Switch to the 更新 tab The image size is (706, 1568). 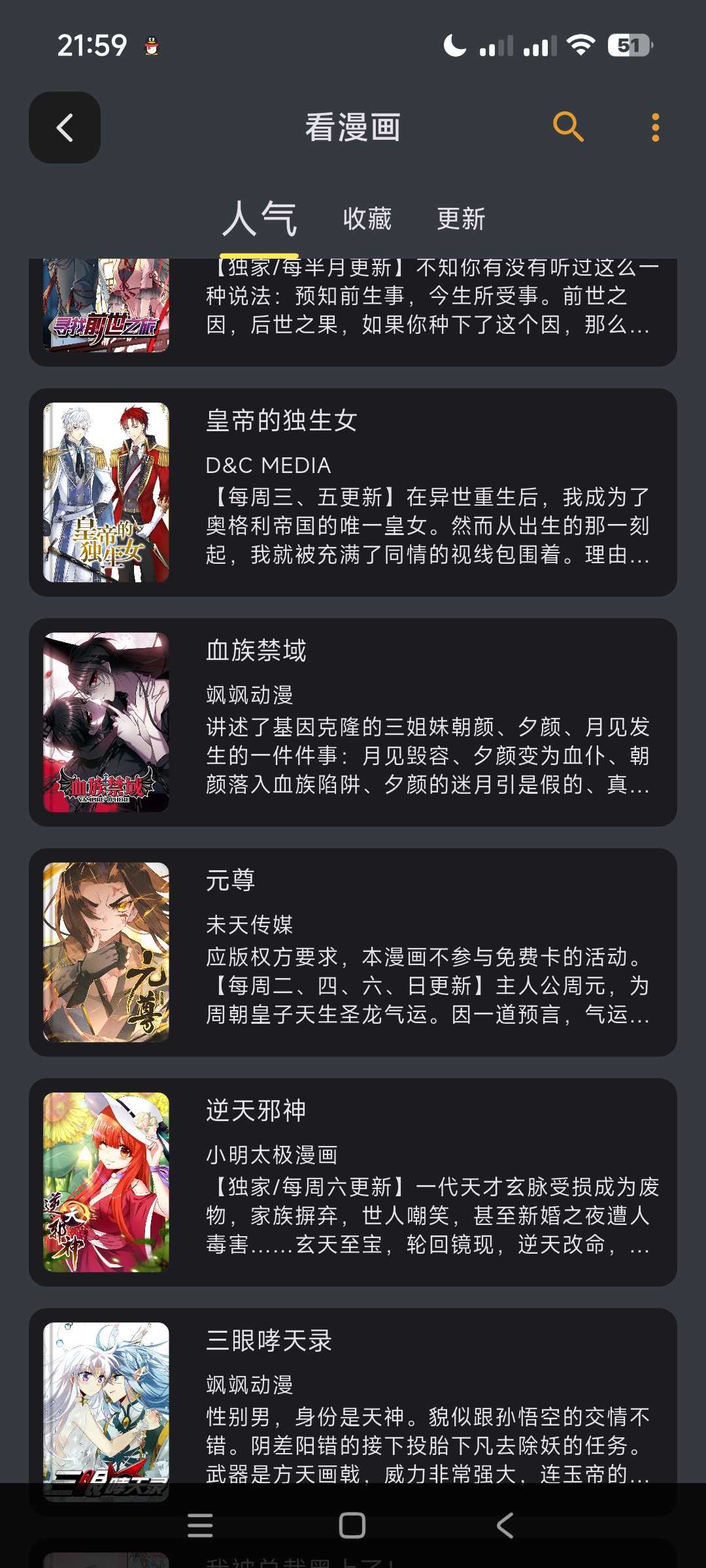[x=461, y=219]
